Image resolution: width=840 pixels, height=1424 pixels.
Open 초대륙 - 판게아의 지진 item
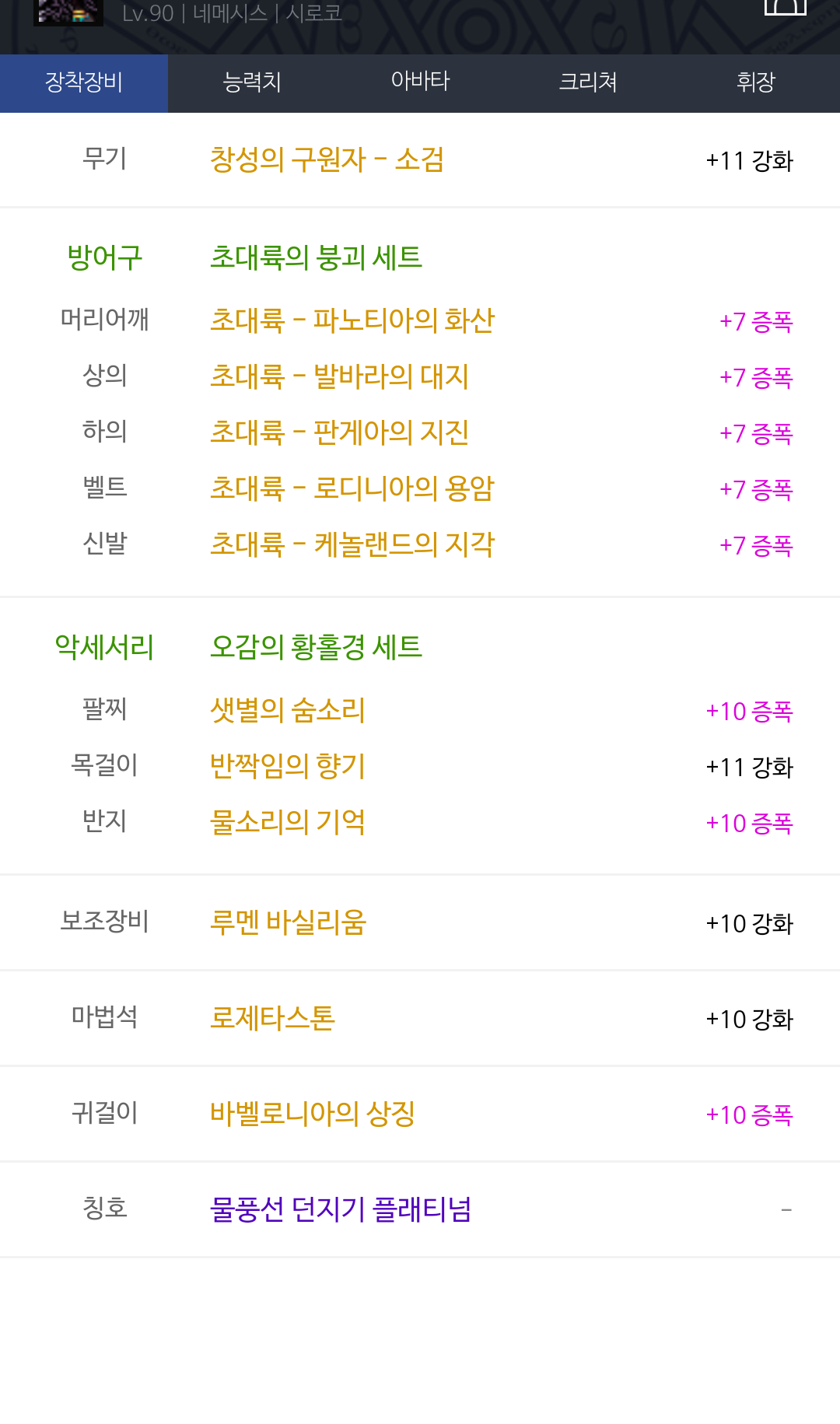click(339, 432)
